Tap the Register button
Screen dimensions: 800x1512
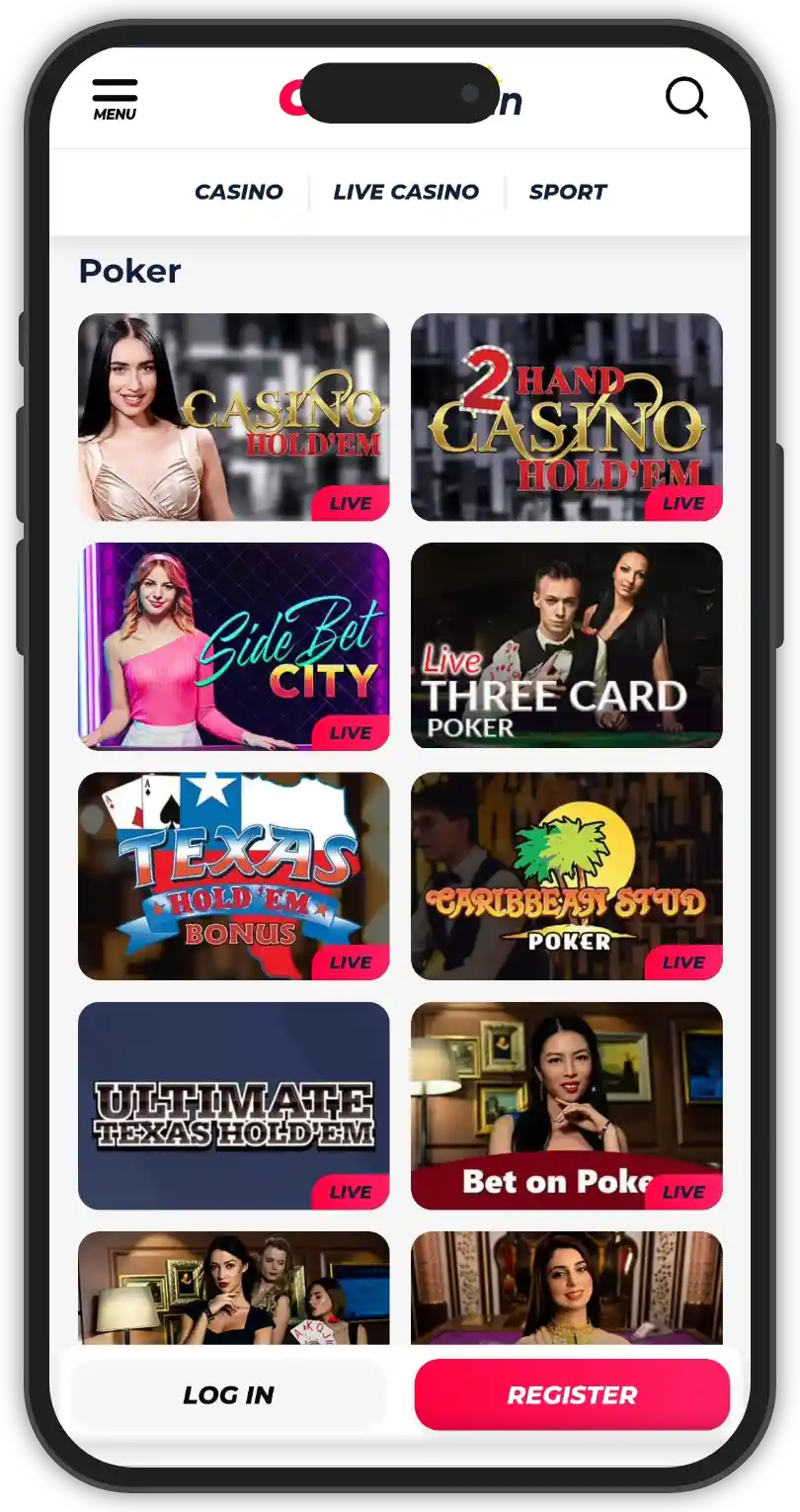572,1394
